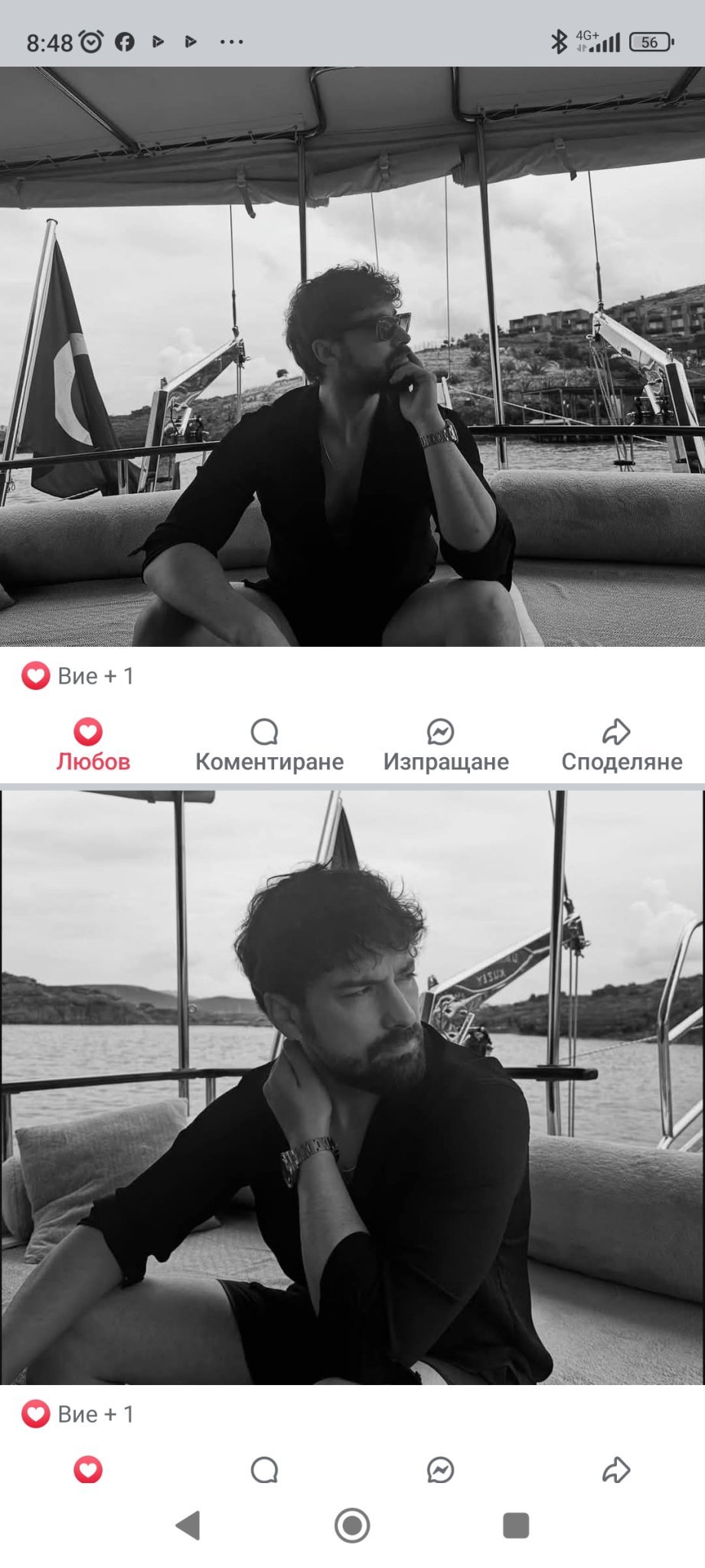
Task: Go back using system back button
Action: [x=188, y=1525]
